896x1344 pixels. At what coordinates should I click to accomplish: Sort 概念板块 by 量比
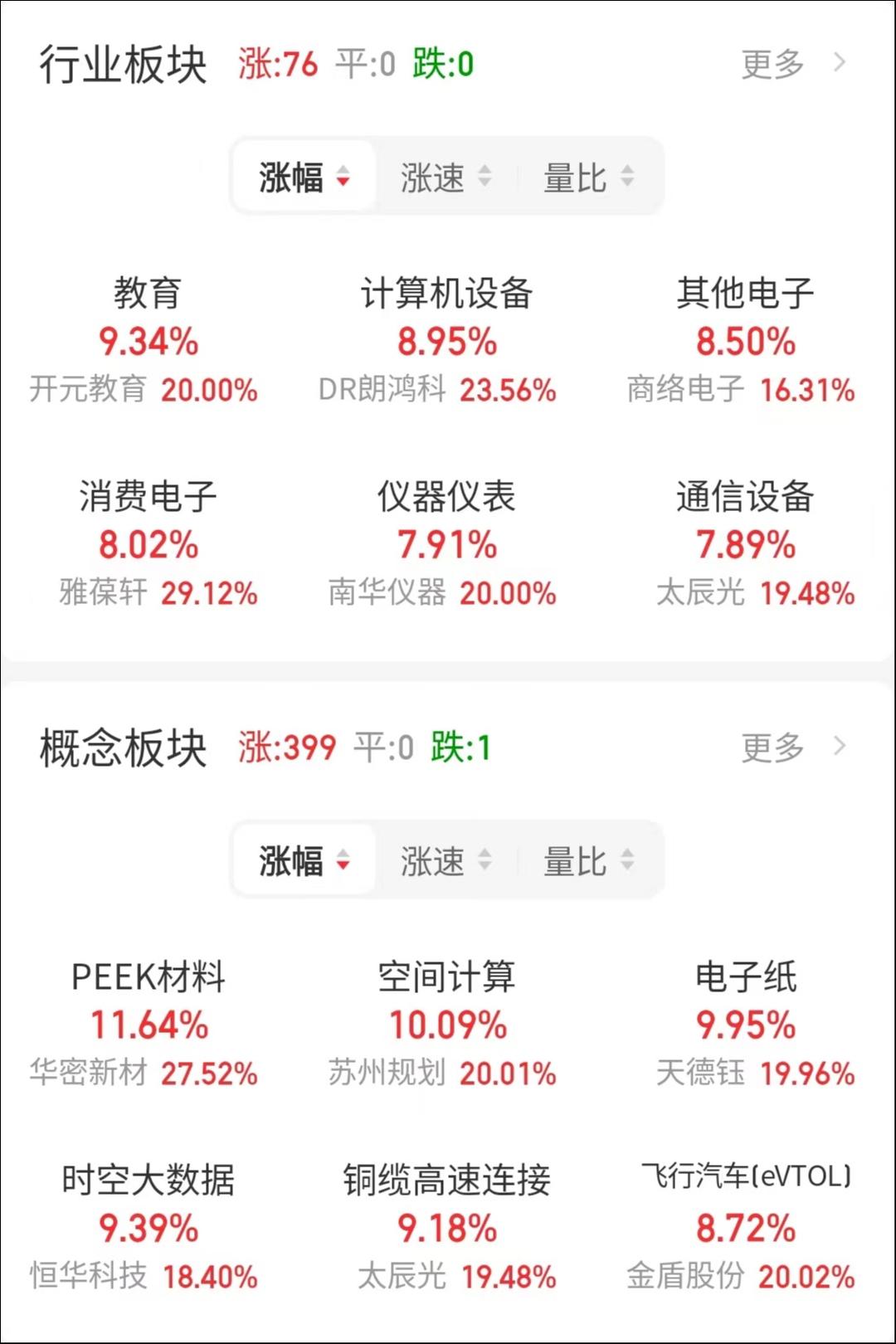tap(588, 860)
